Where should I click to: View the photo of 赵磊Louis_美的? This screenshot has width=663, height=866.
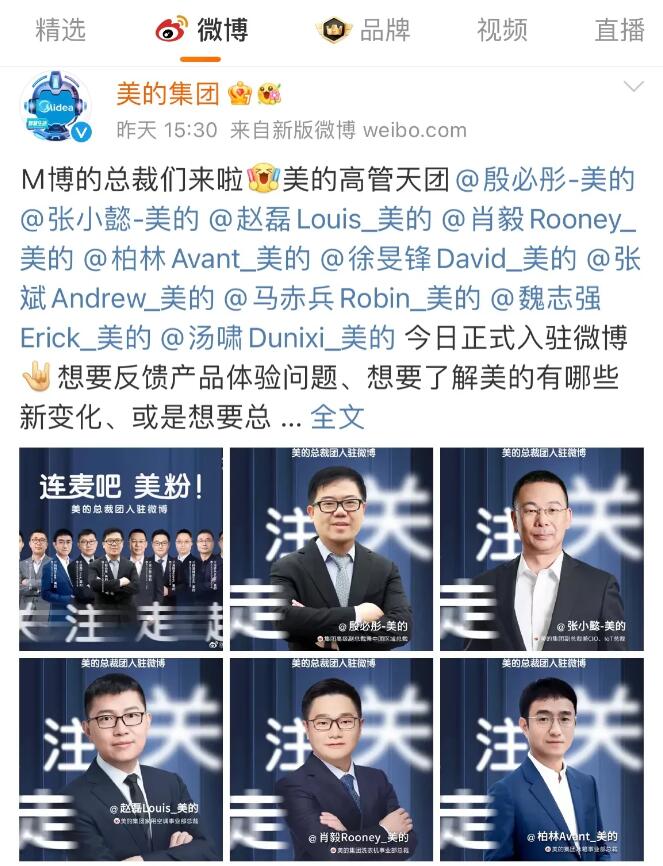pyautogui.click(x=121, y=758)
